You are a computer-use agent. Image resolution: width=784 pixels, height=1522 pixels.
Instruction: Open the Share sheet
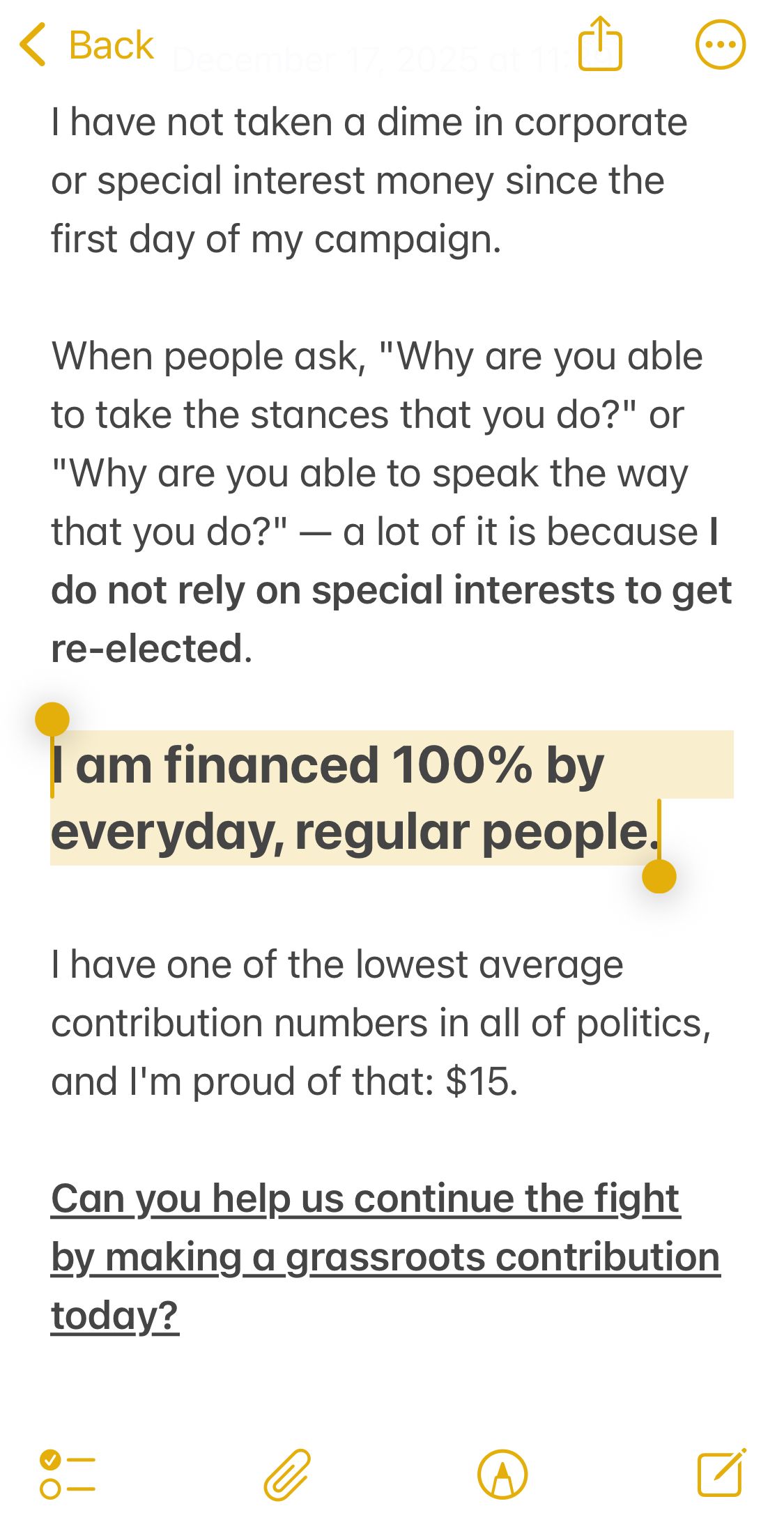coord(601,43)
